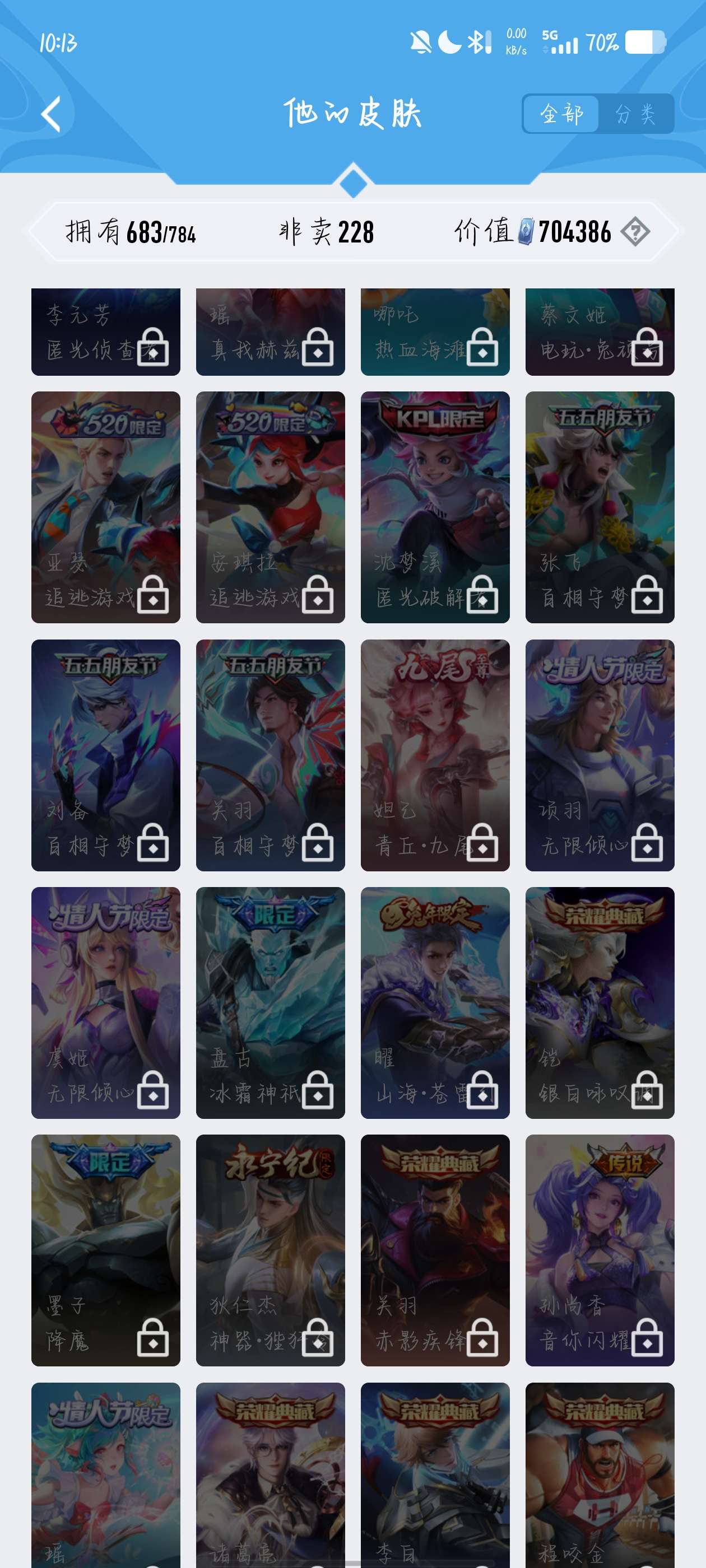The width and height of the screenshot is (706, 1568).
Task: Open 虞姬 情人节限定 skin card
Action: tap(106, 1002)
